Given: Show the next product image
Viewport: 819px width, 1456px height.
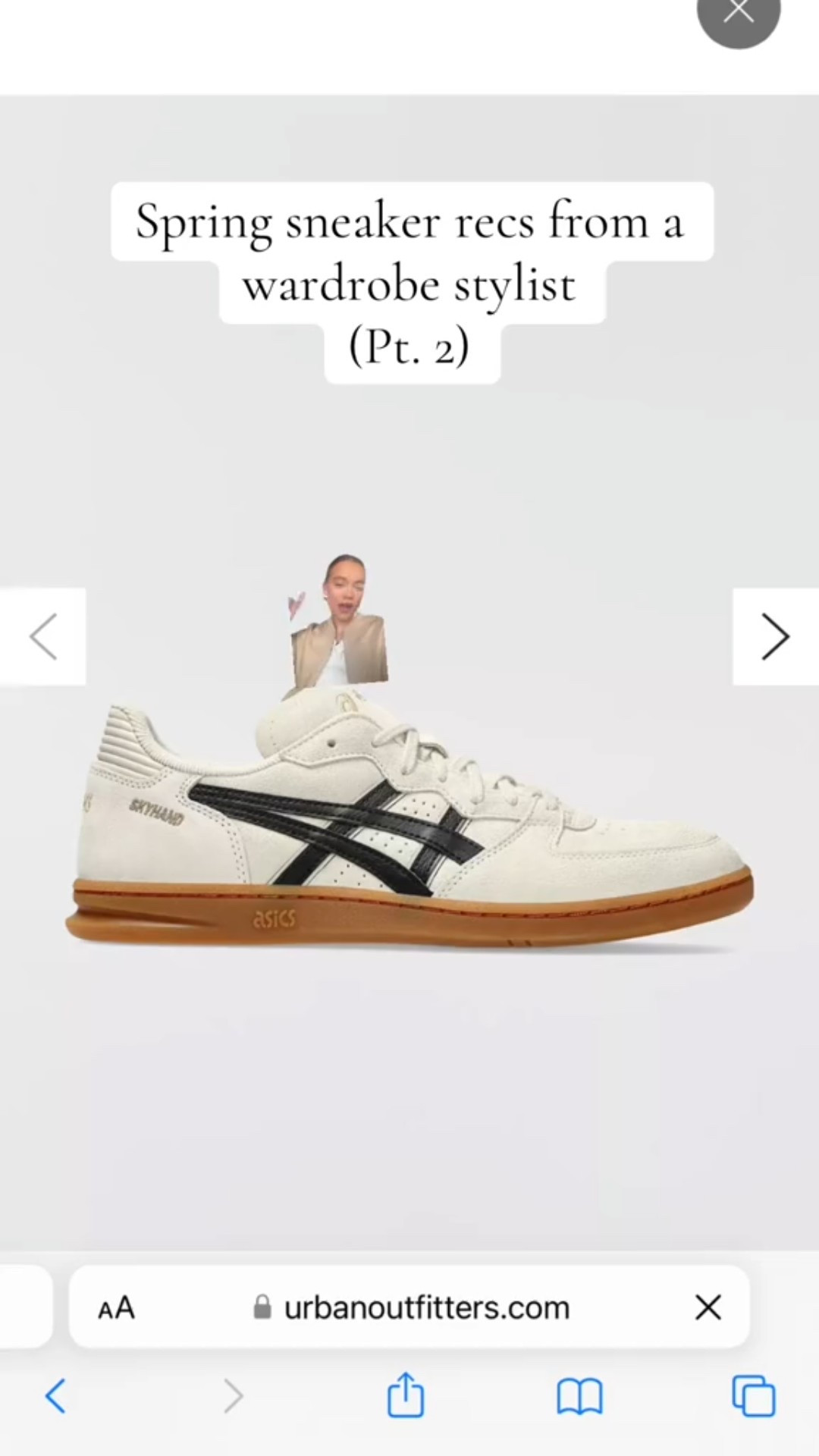Looking at the screenshot, I should 775,636.
